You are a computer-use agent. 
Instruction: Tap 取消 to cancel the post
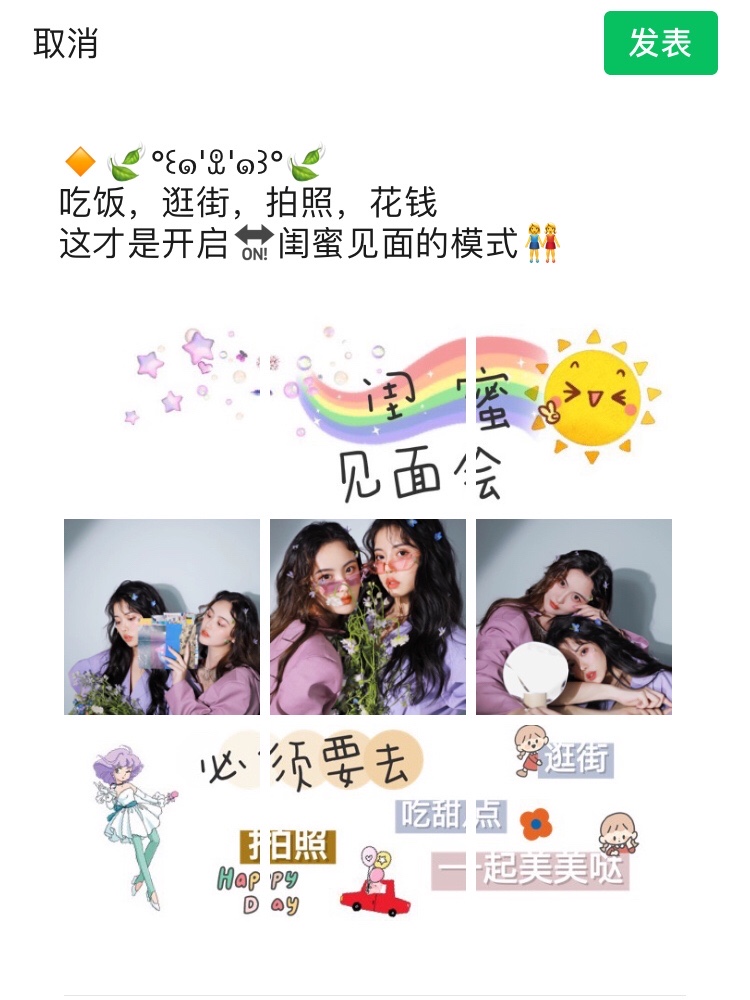pyautogui.click(x=66, y=44)
